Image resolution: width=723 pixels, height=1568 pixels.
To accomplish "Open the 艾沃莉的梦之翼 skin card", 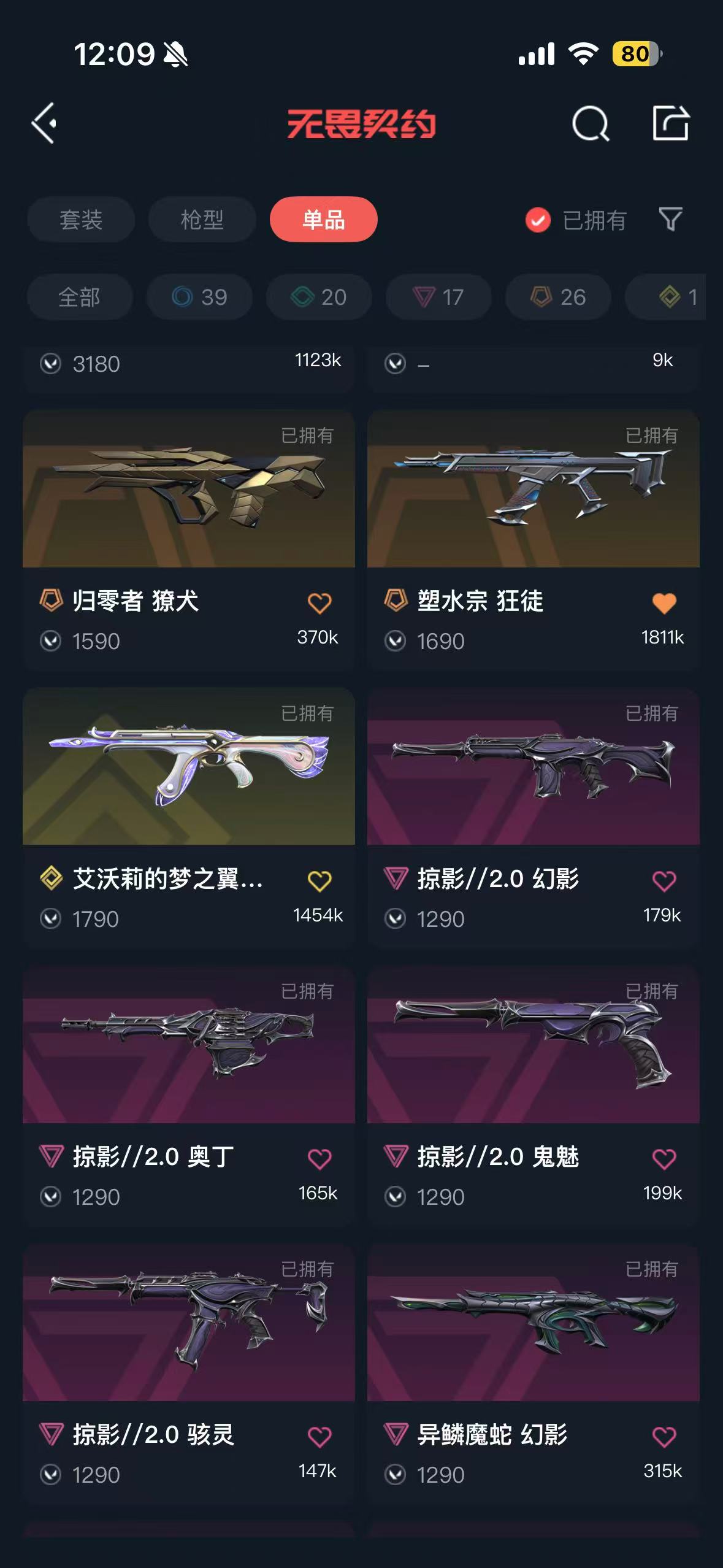I will [x=188, y=767].
